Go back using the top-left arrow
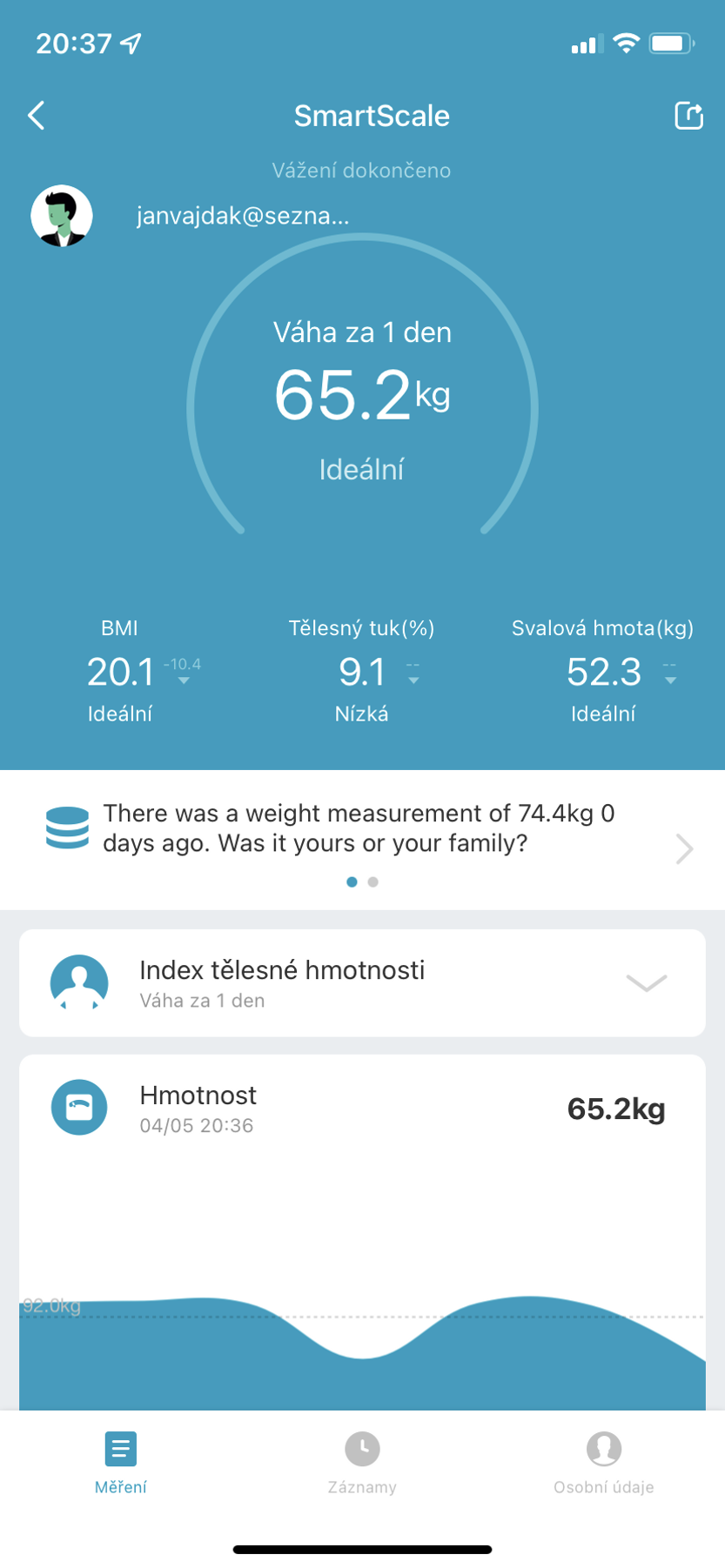Image resolution: width=725 pixels, height=1568 pixels. point(37,115)
